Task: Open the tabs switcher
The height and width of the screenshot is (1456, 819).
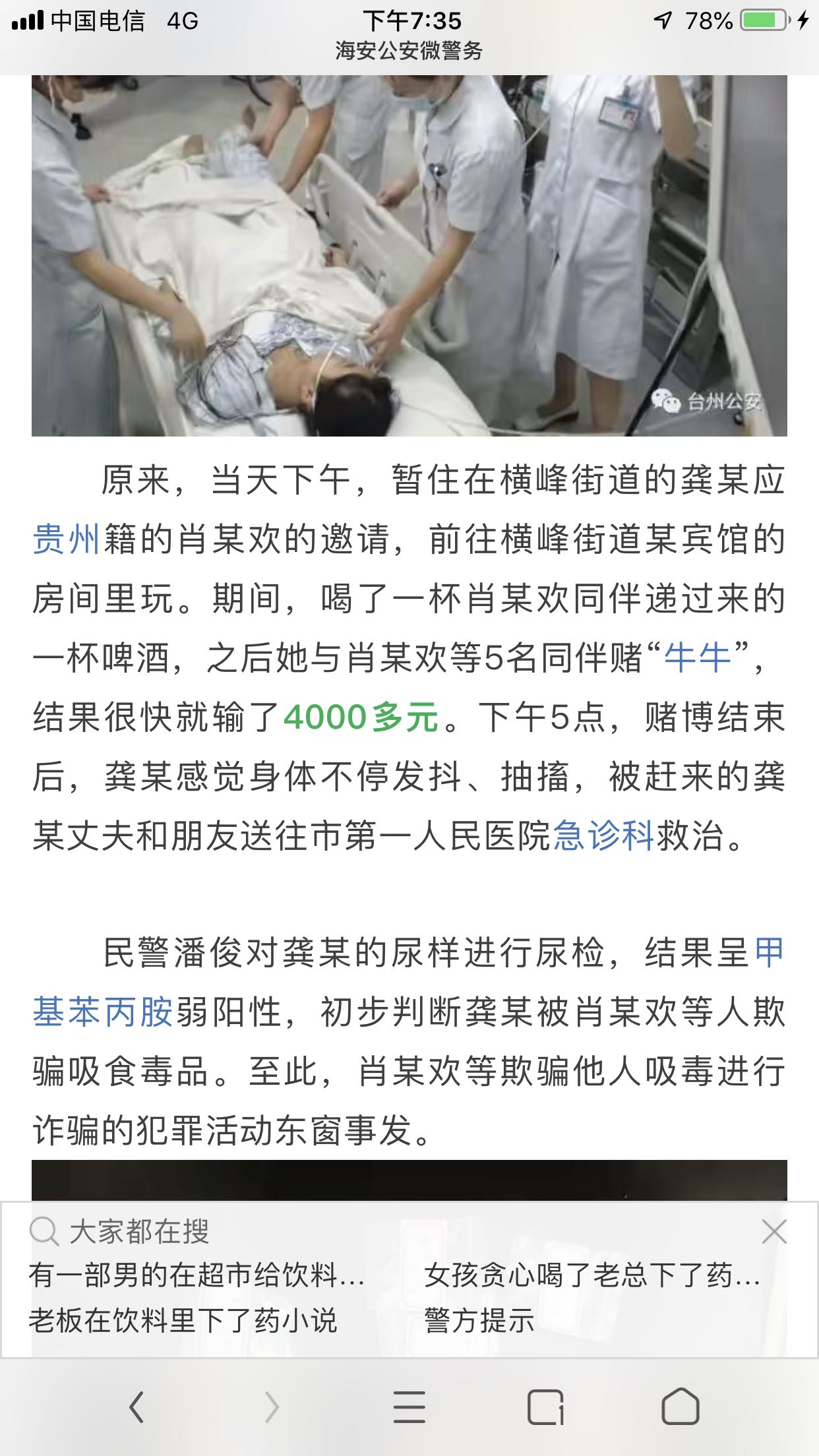Action: pyautogui.click(x=545, y=1407)
